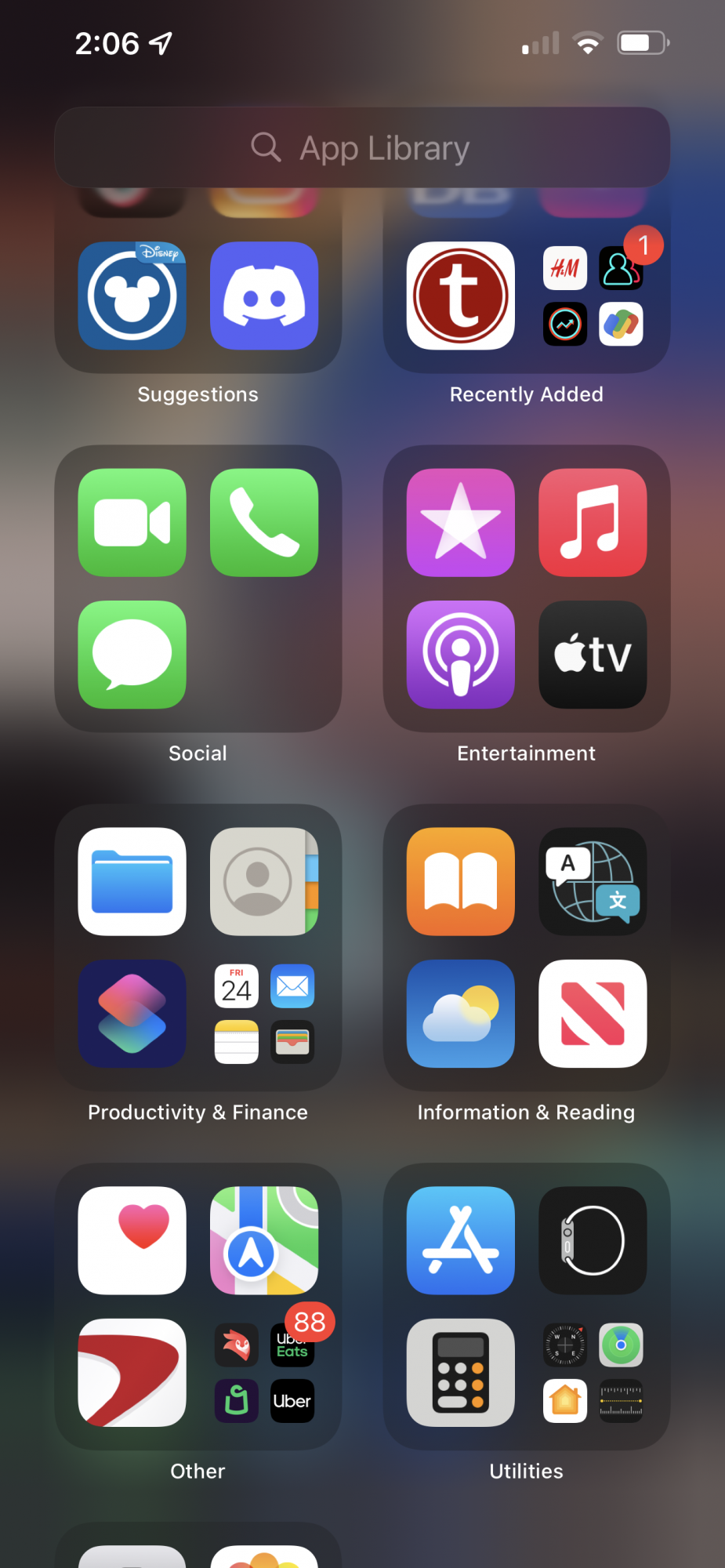Open the Translate app
Screen dimensions: 725x1568
[x=593, y=881]
